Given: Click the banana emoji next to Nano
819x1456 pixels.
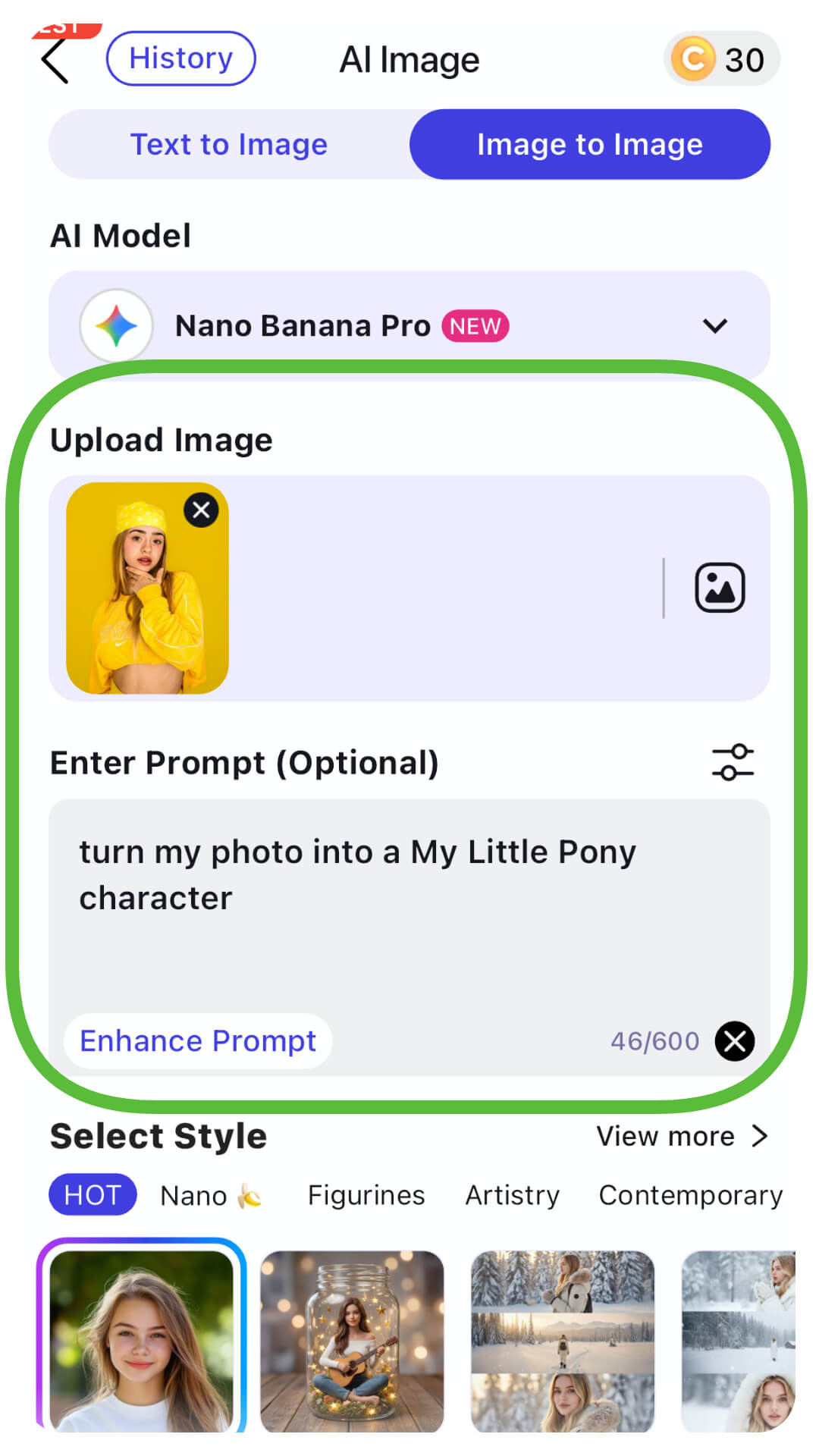Looking at the screenshot, I should (x=249, y=1194).
